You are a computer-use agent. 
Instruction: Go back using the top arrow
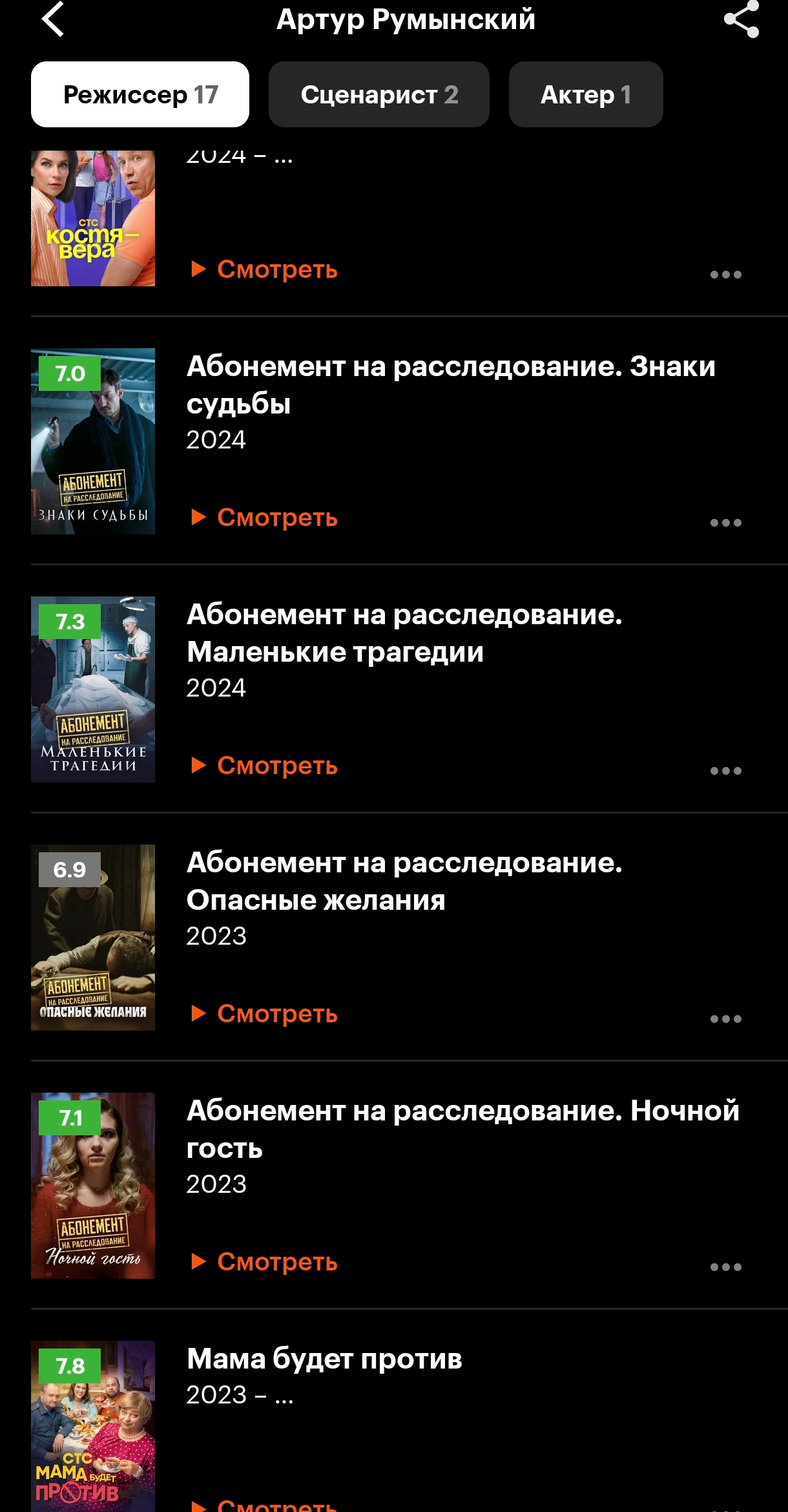pos(53,19)
